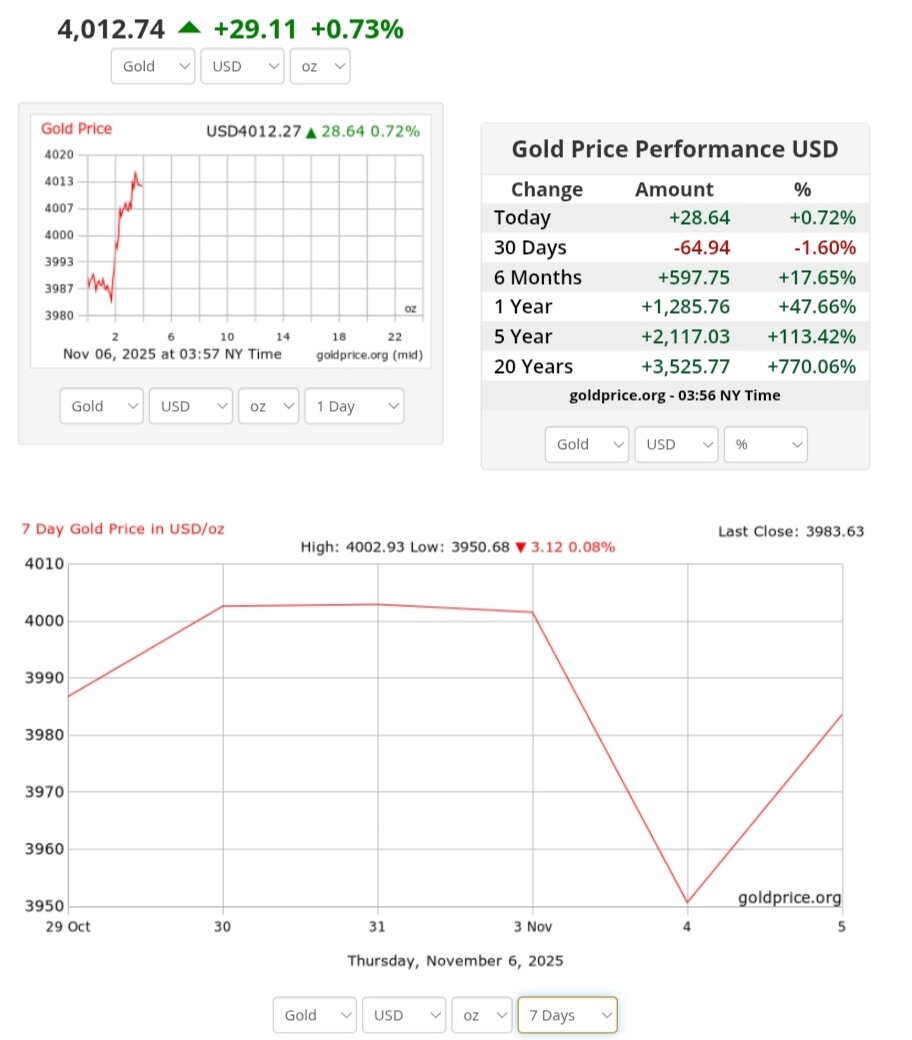Change the currency under the 7 Day chart

[x=403, y=1015]
